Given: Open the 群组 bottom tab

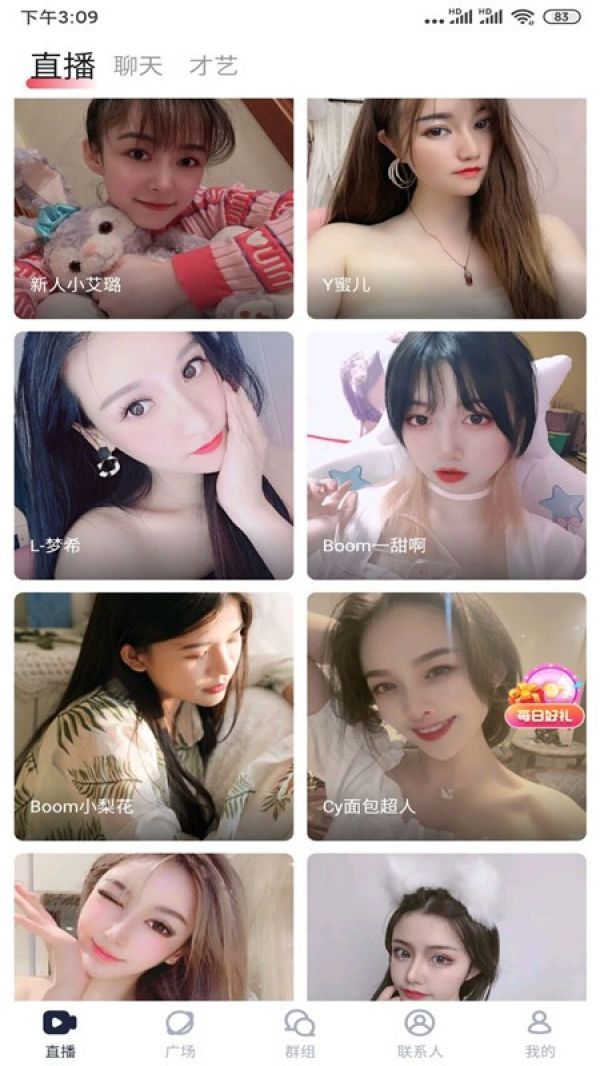Looking at the screenshot, I should tap(300, 1033).
